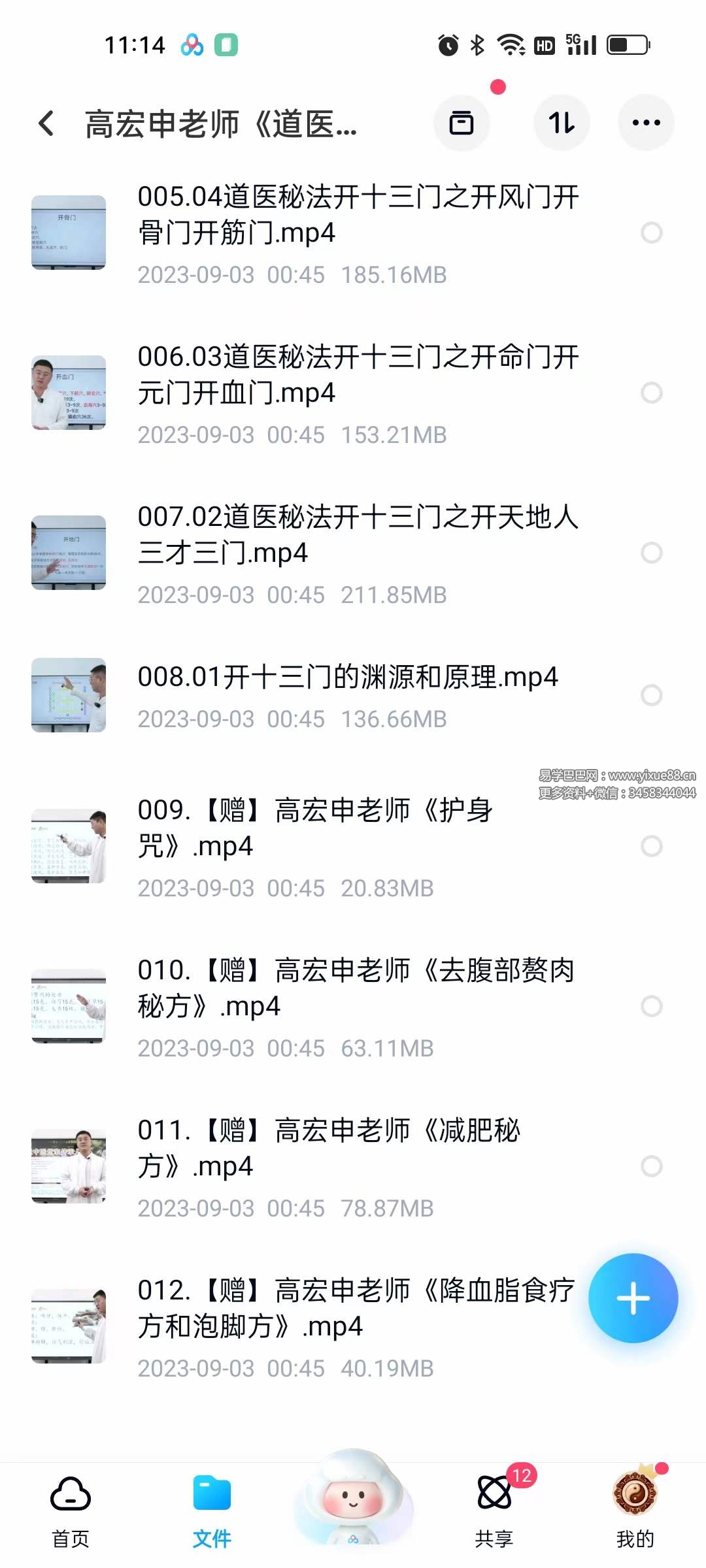Open the three-dot overflow menu
706x1568 pixels.
coord(646,123)
